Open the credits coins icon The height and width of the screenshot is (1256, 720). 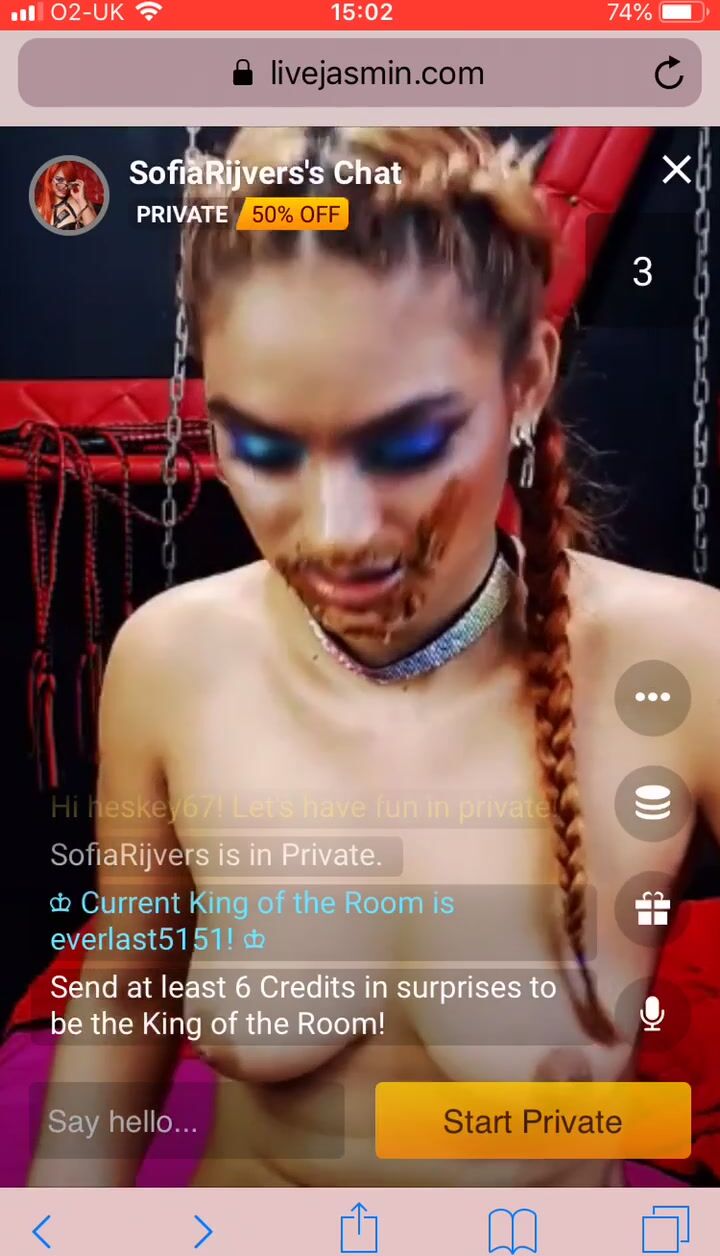tap(652, 803)
